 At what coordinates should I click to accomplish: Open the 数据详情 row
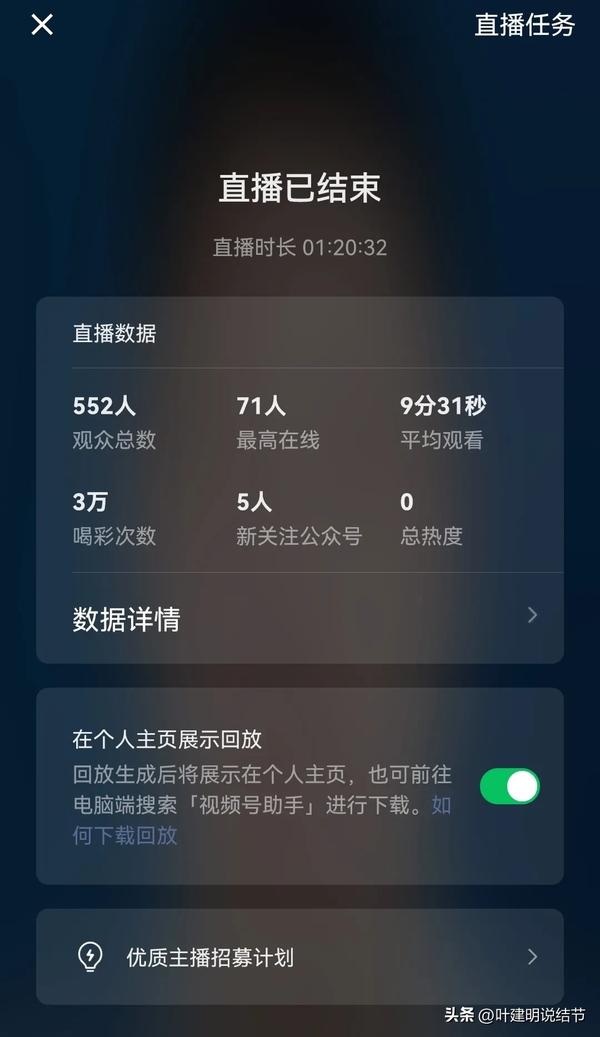[300, 618]
